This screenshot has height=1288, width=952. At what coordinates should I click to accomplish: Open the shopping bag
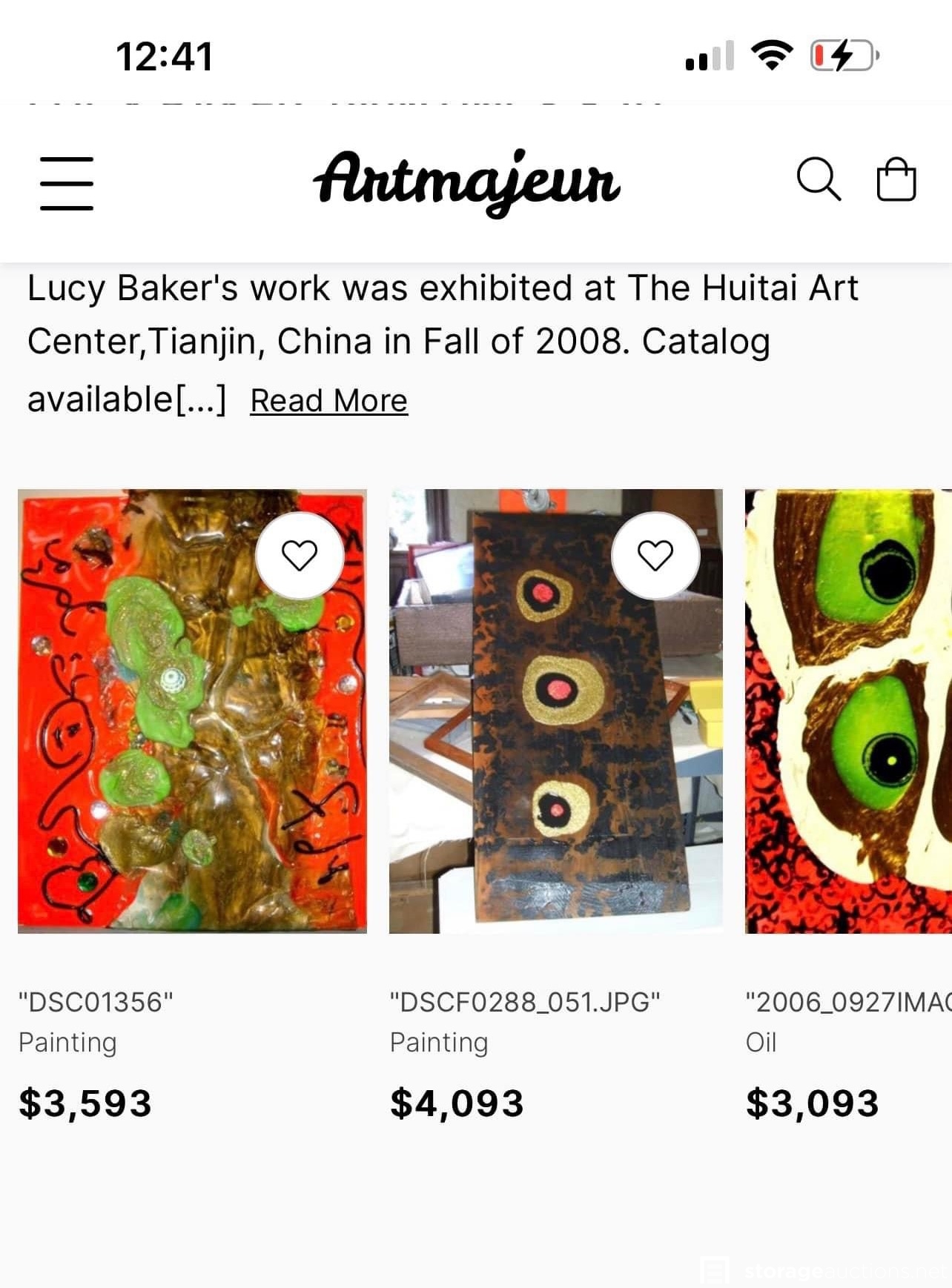[x=896, y=179]
